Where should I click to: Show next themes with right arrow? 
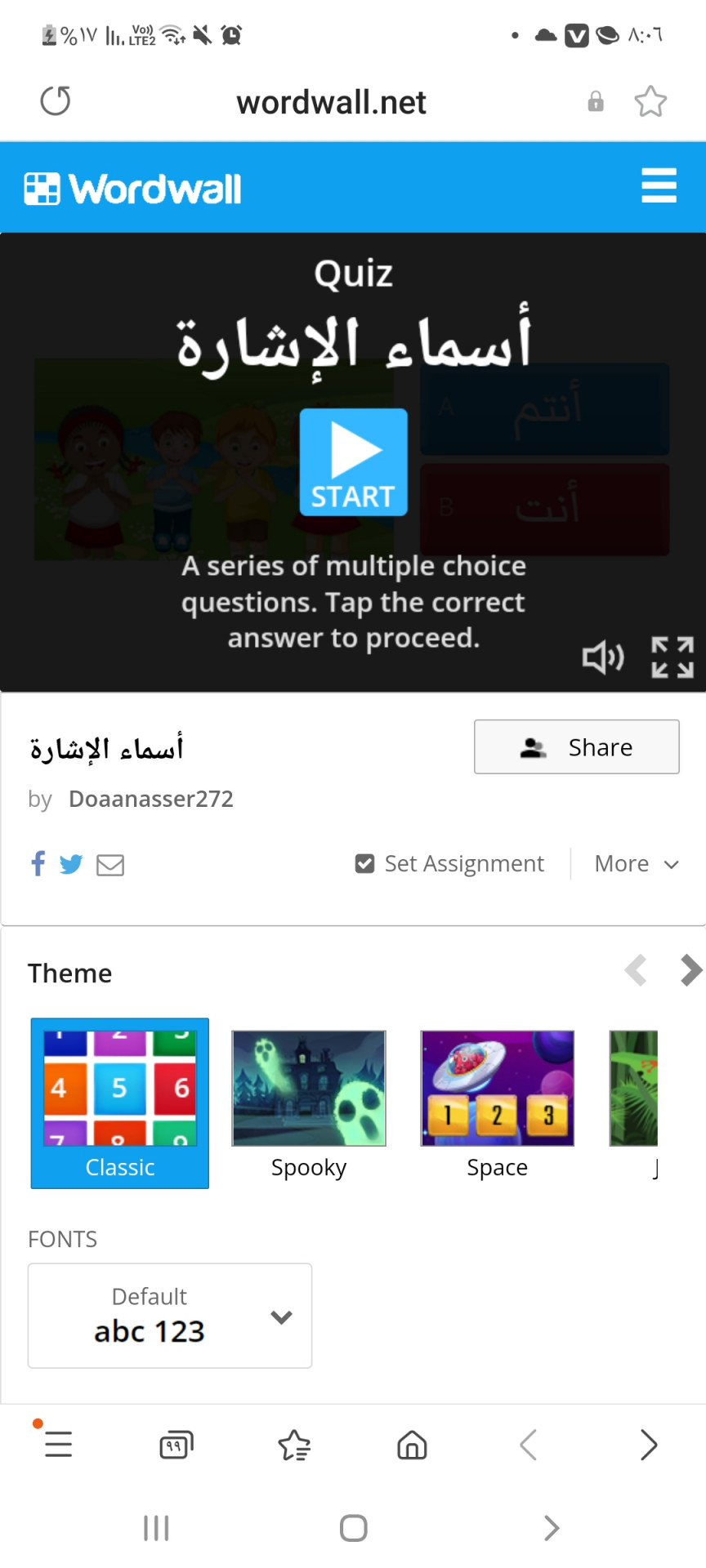(x=690, y=970)
